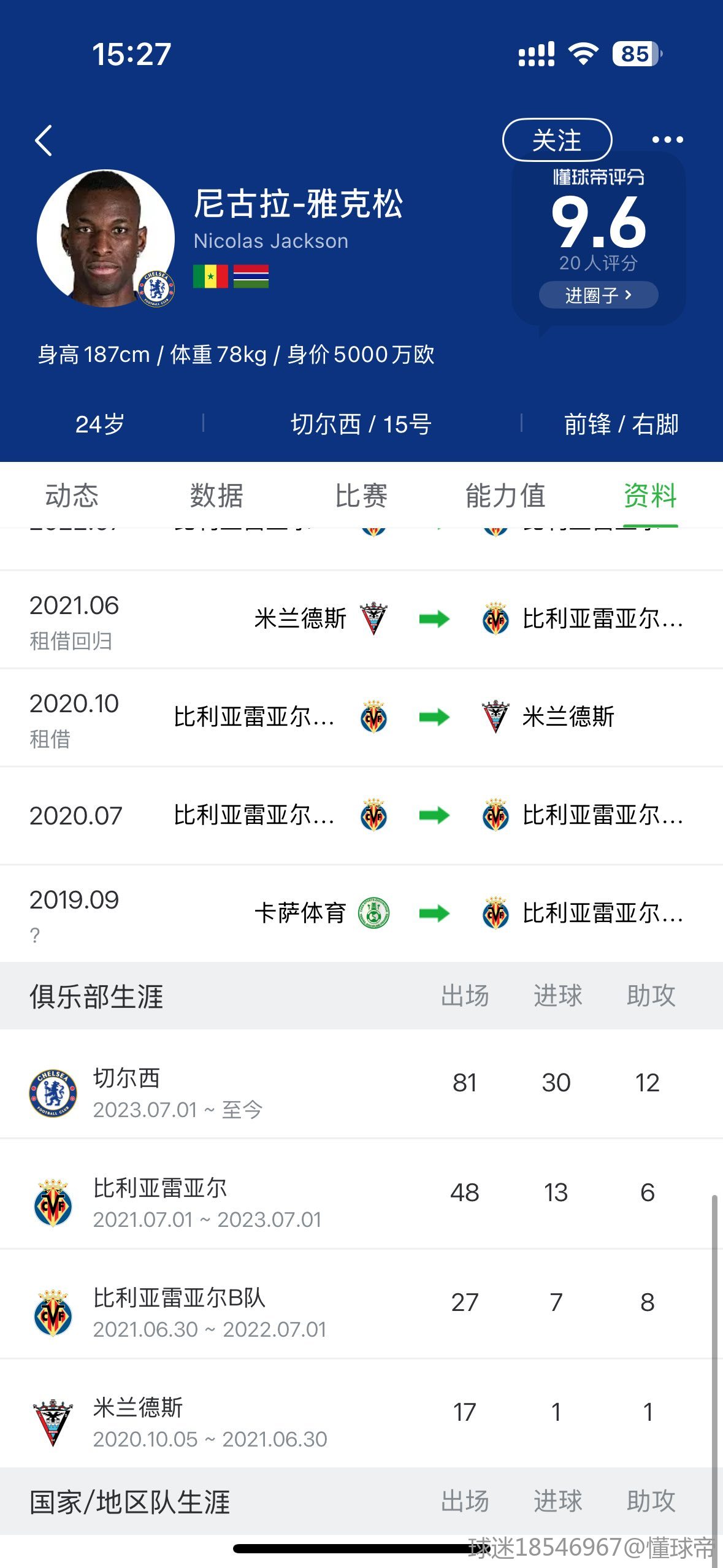Viewport: 723px width, 1568px height.
Task: Open the 2021.06 loan-return transfer row
Action: pyautogui.click(x=361, y=620)
